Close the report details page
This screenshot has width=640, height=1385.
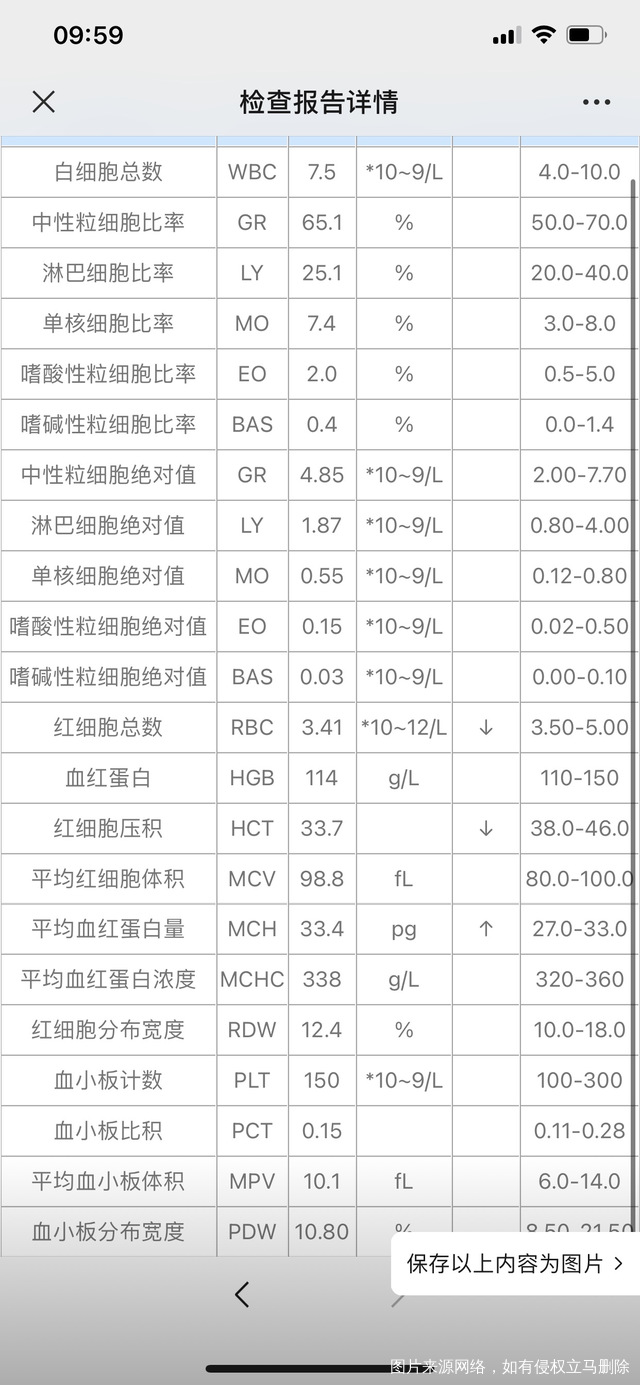pos(43,101)
